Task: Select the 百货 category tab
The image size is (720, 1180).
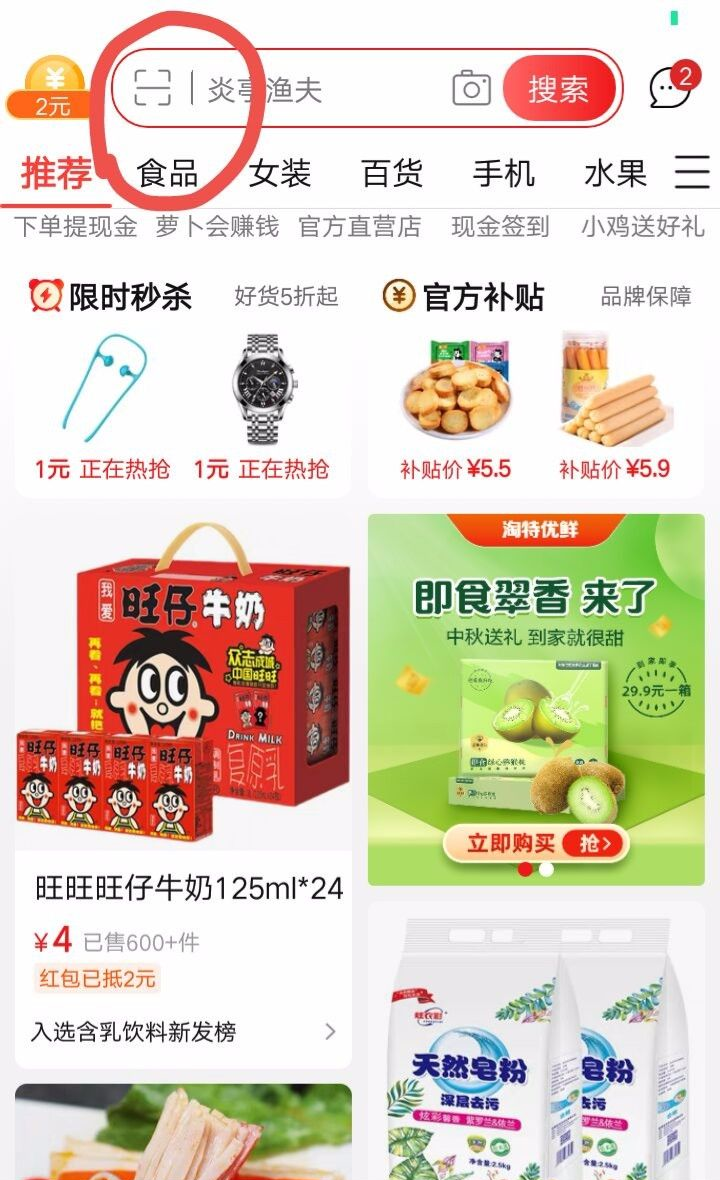Action: tap(392, 173)
